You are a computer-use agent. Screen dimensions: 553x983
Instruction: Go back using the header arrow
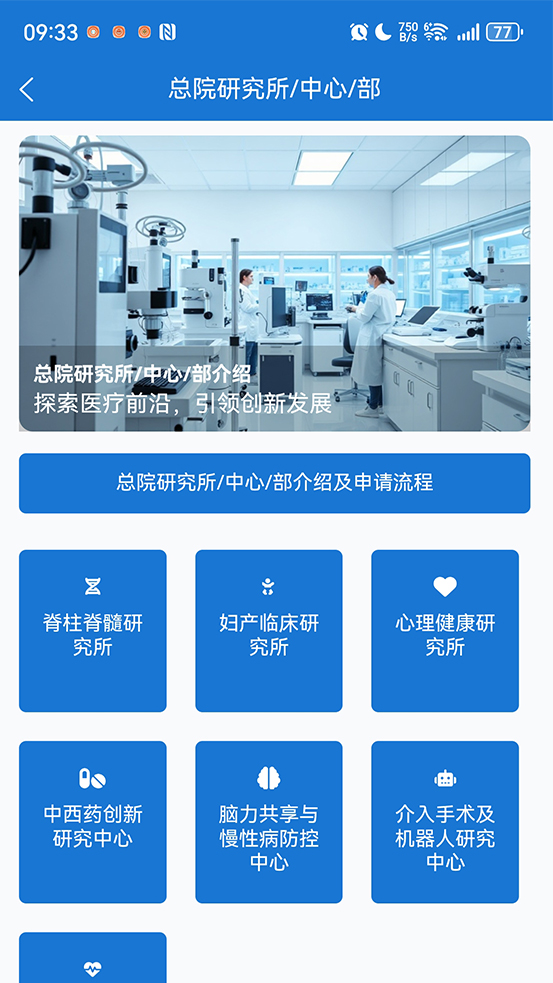click(x=26, y=90)
